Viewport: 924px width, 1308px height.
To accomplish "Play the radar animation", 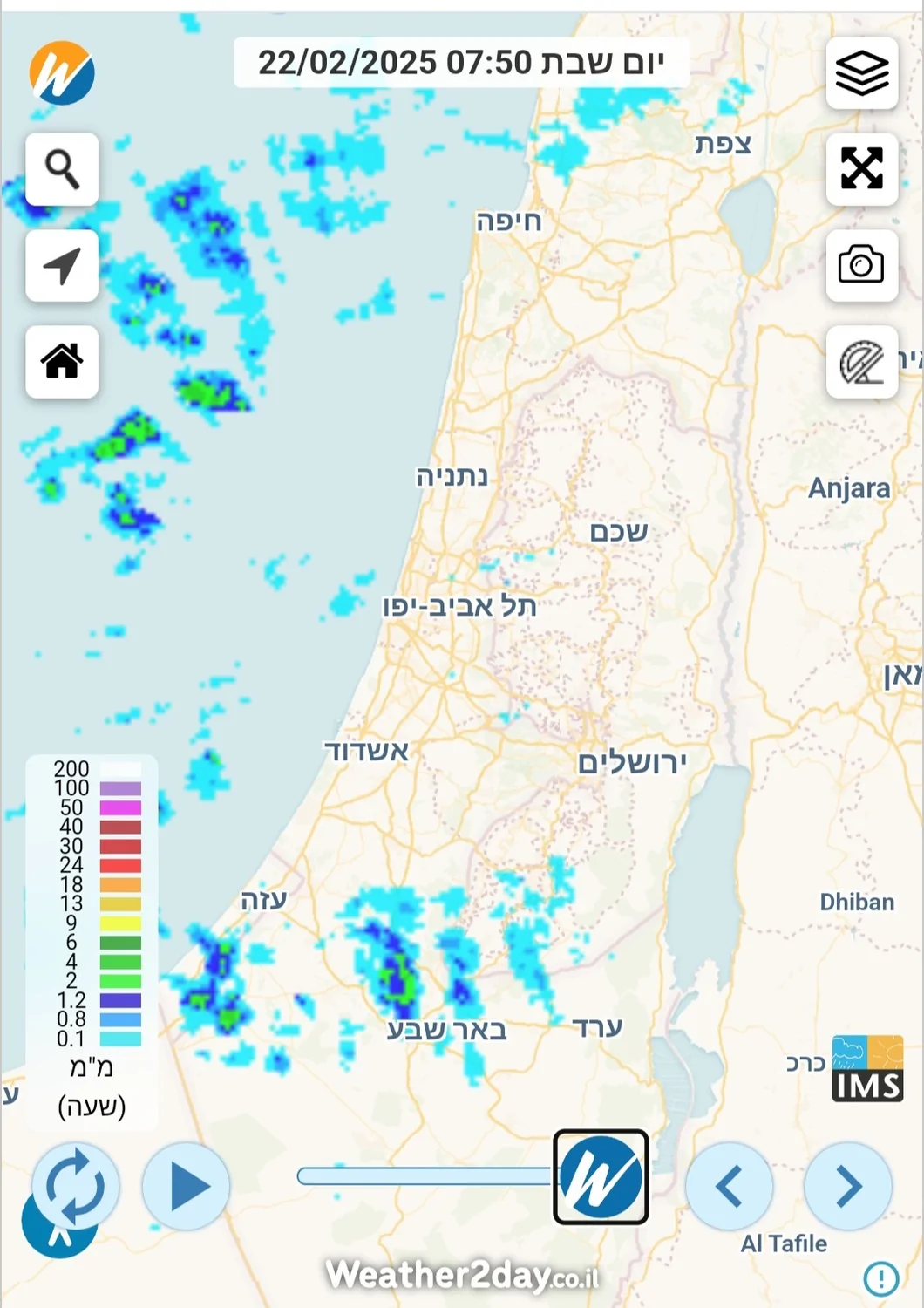I will coord(187,1186).
